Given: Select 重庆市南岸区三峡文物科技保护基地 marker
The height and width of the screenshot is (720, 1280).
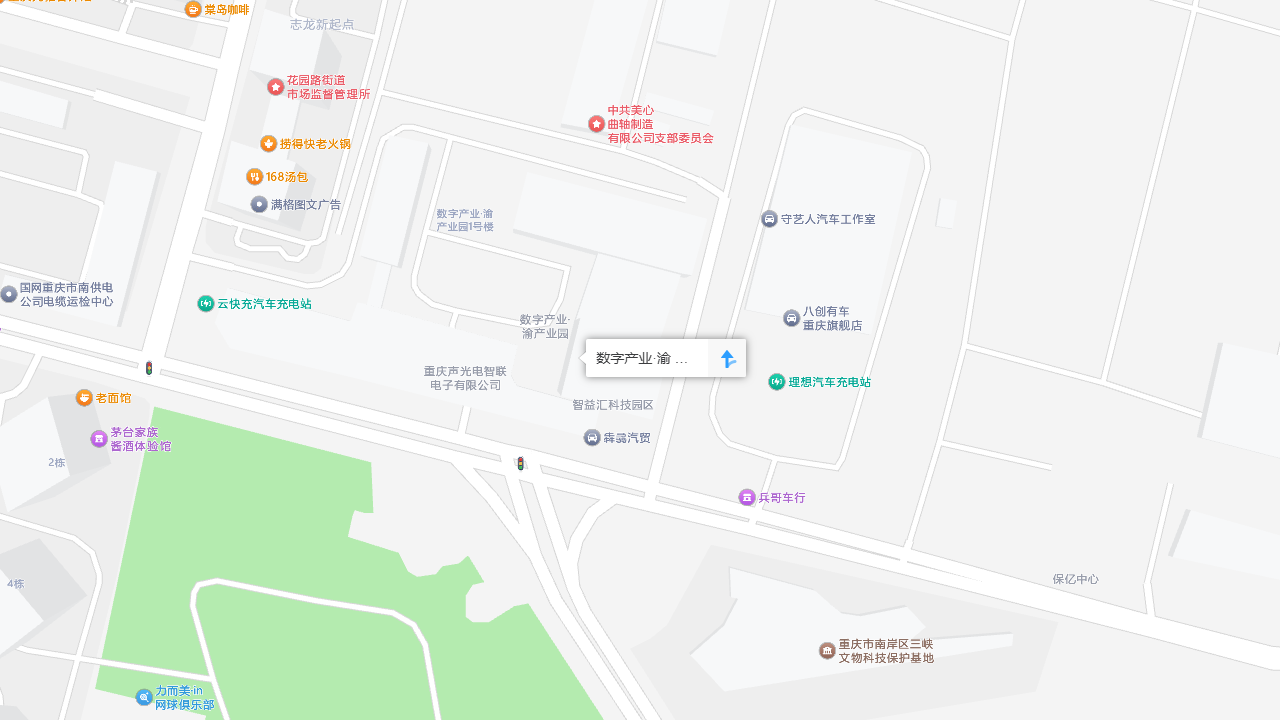Looking at the screenshot, I should [x=827, y=651].
